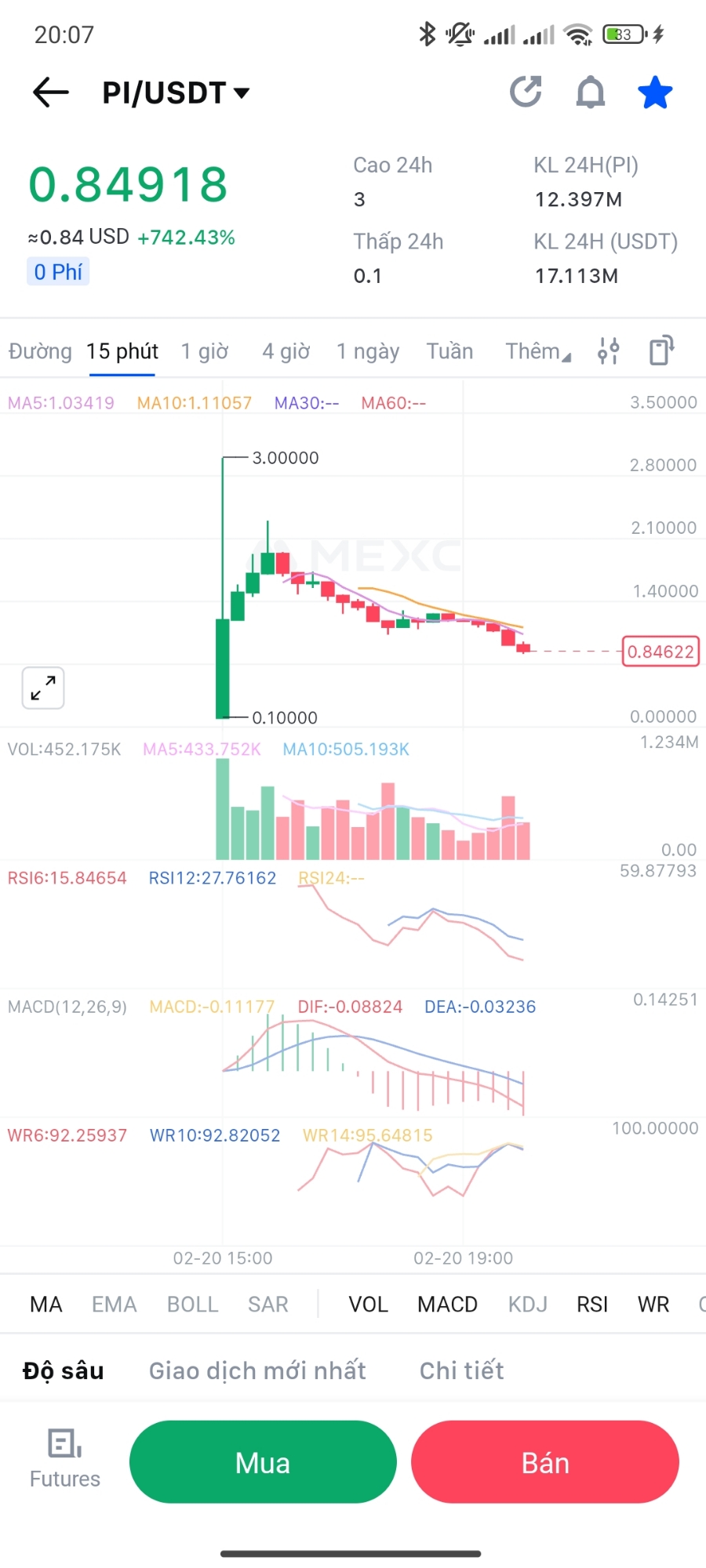Toggle the favorite star
This screenshot has height=1568, width=706.
tap(654, 93)
